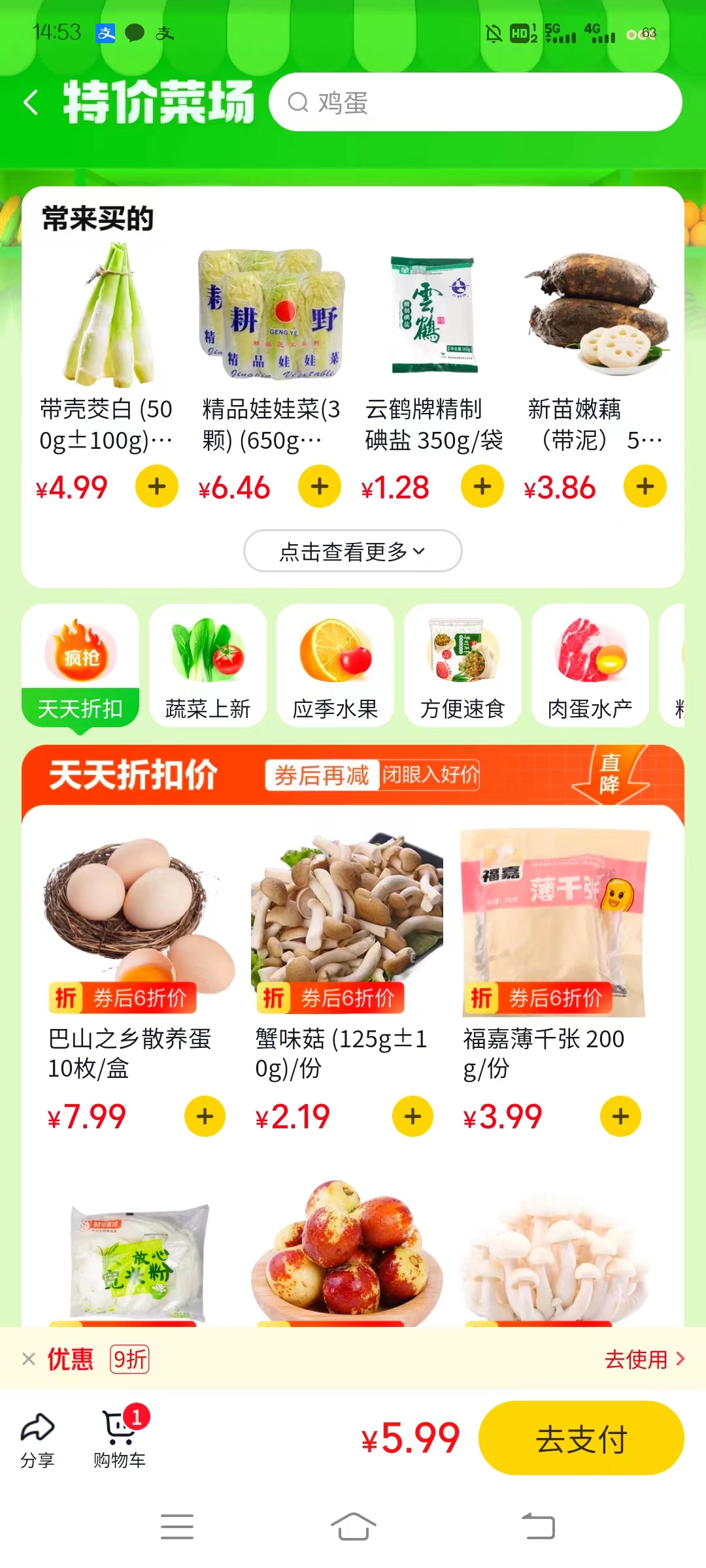
Task: Select the 天天折扣 category tab
Action: tap(80, 666)
